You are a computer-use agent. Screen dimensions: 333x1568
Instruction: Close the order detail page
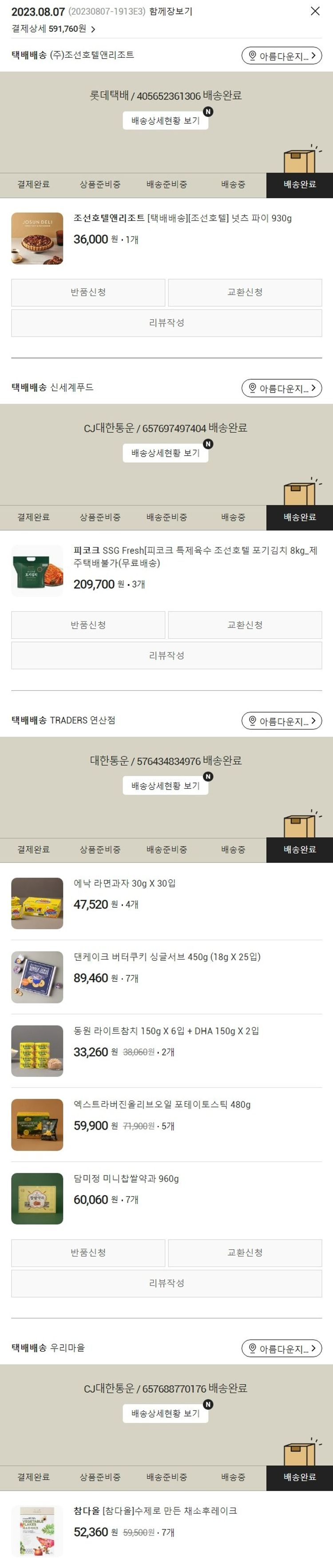click(315, 11)
